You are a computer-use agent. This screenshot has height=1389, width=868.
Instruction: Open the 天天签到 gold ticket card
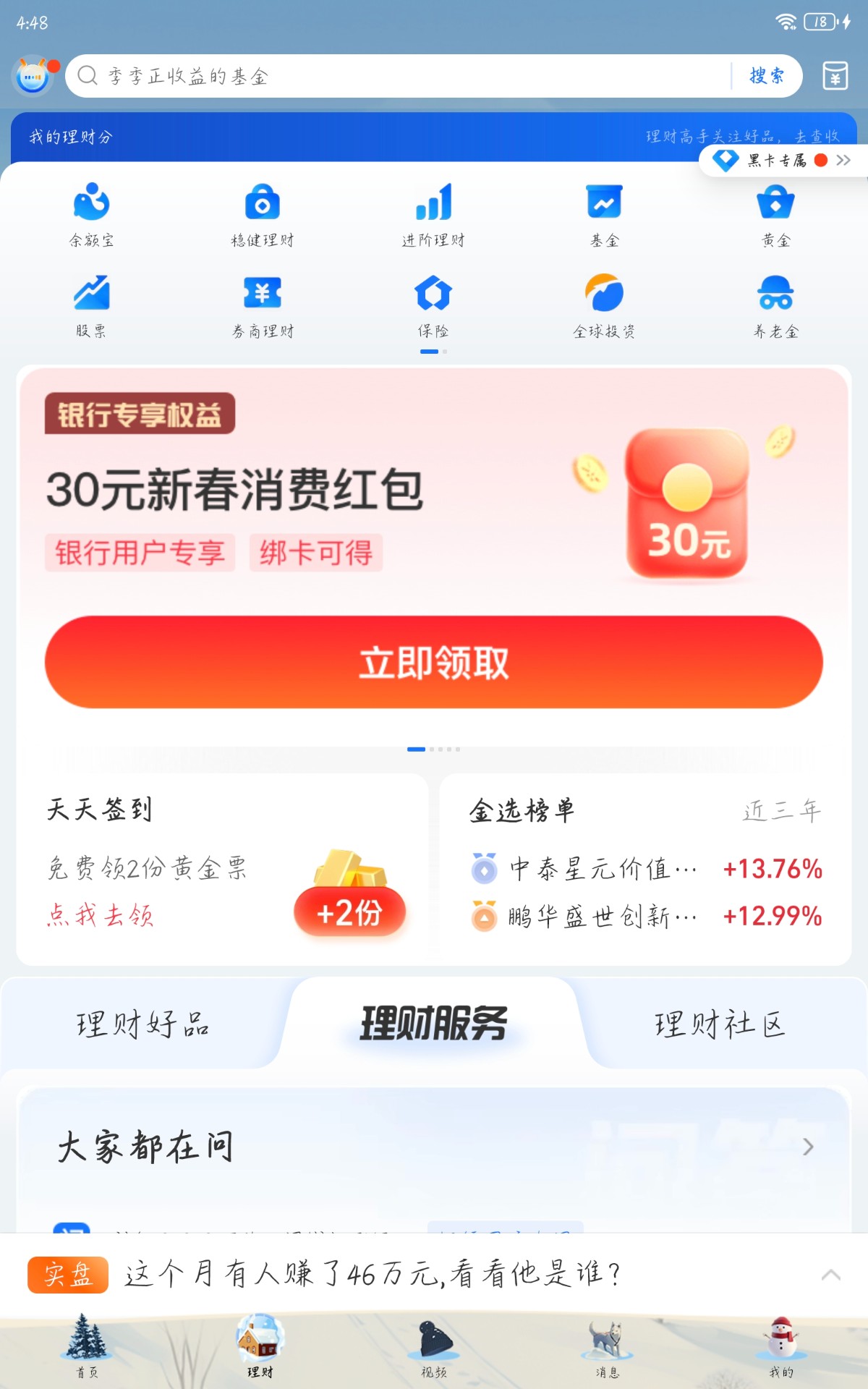pyautogui.click(x=222, y=869)
